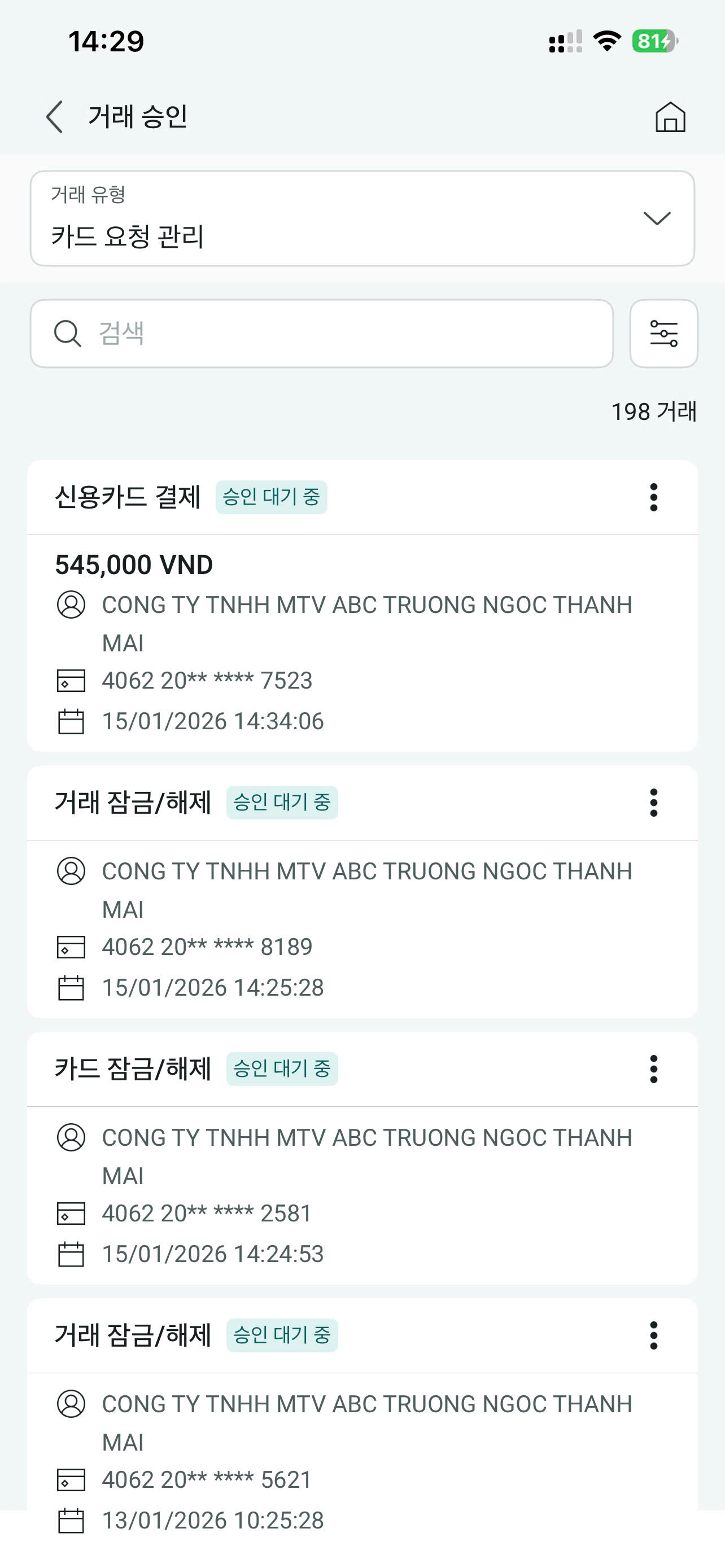Open more options for the 카드 잠금/해제 card

pyautogui.click(x=653, y=1069)
